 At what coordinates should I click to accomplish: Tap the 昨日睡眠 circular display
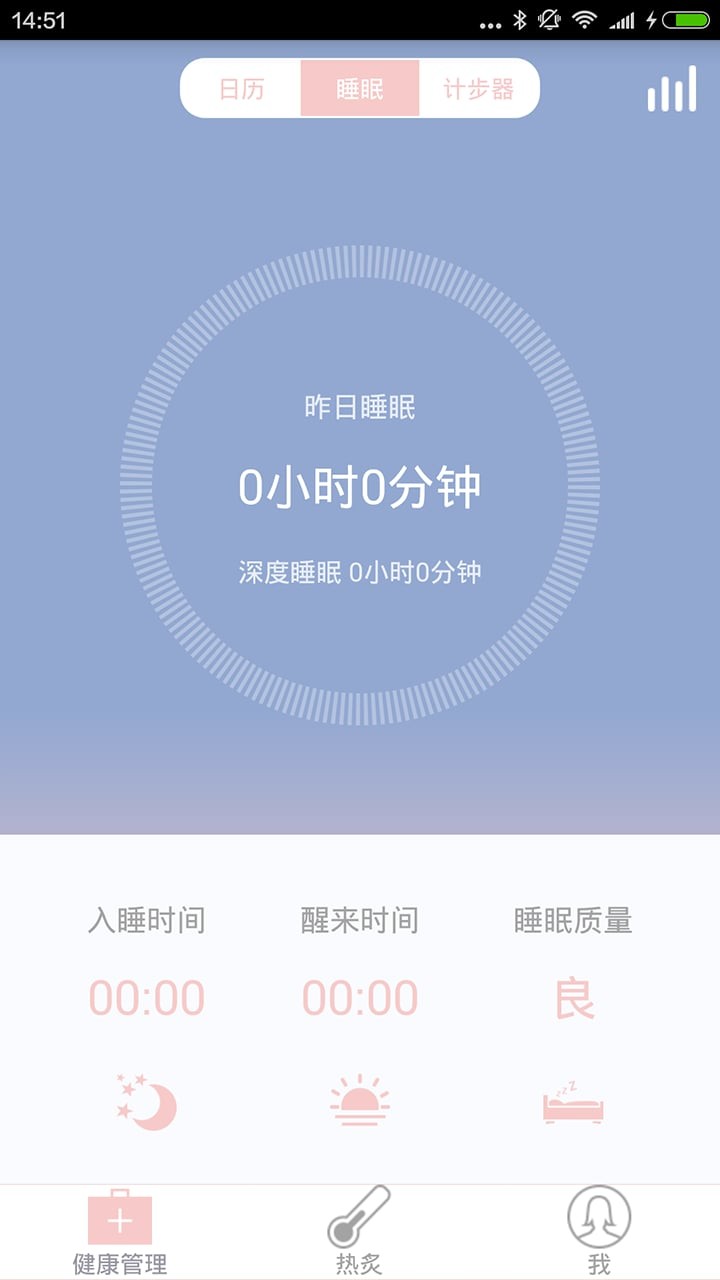pyautogui.click(x=360, y=485)
